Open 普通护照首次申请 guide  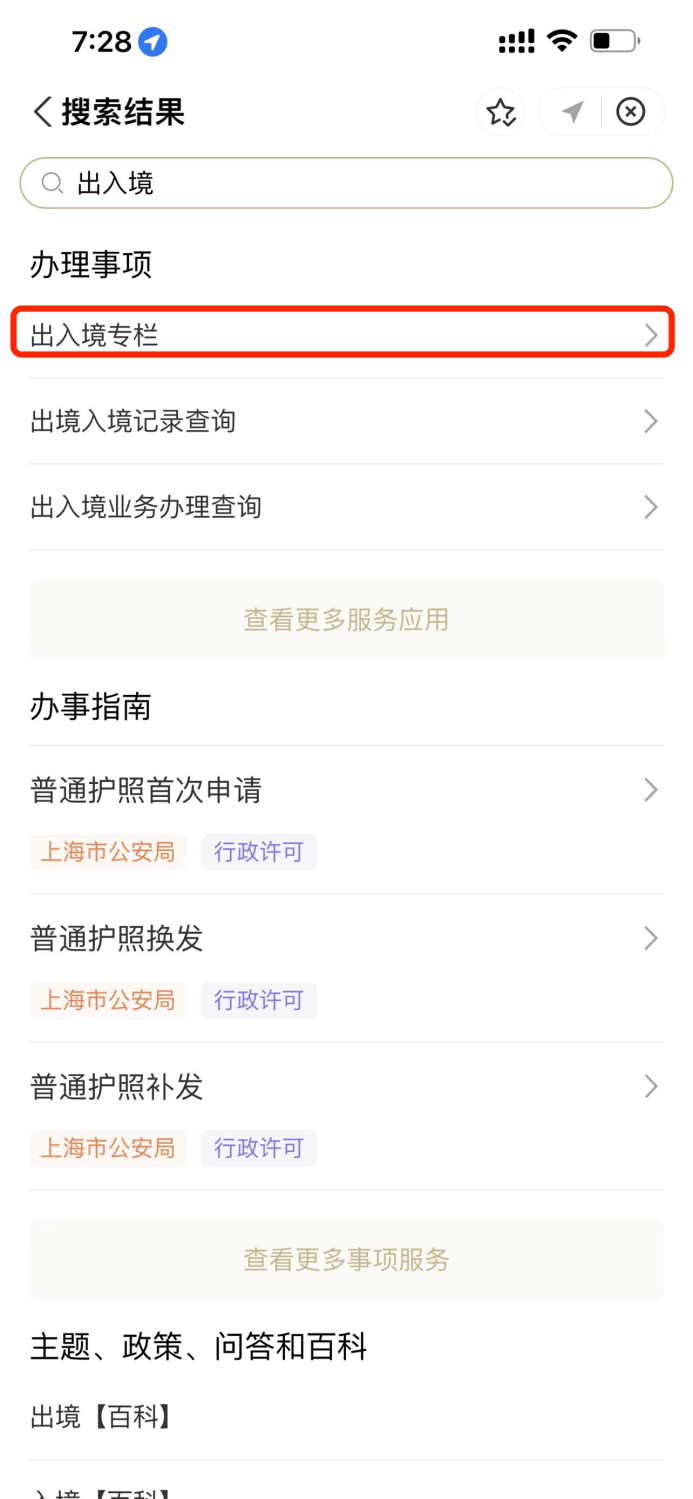[346, 791]
